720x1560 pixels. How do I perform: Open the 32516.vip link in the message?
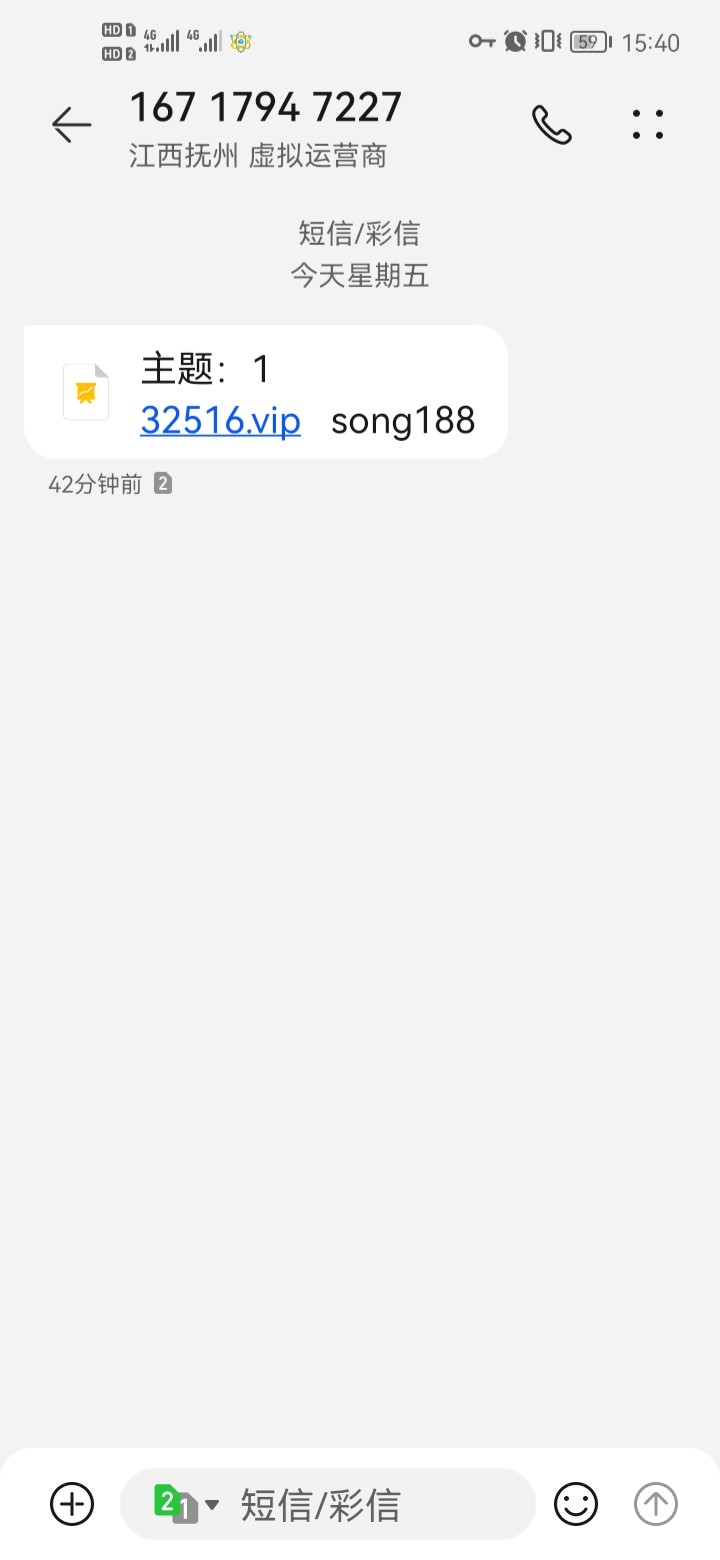click(x=220, y=420)
